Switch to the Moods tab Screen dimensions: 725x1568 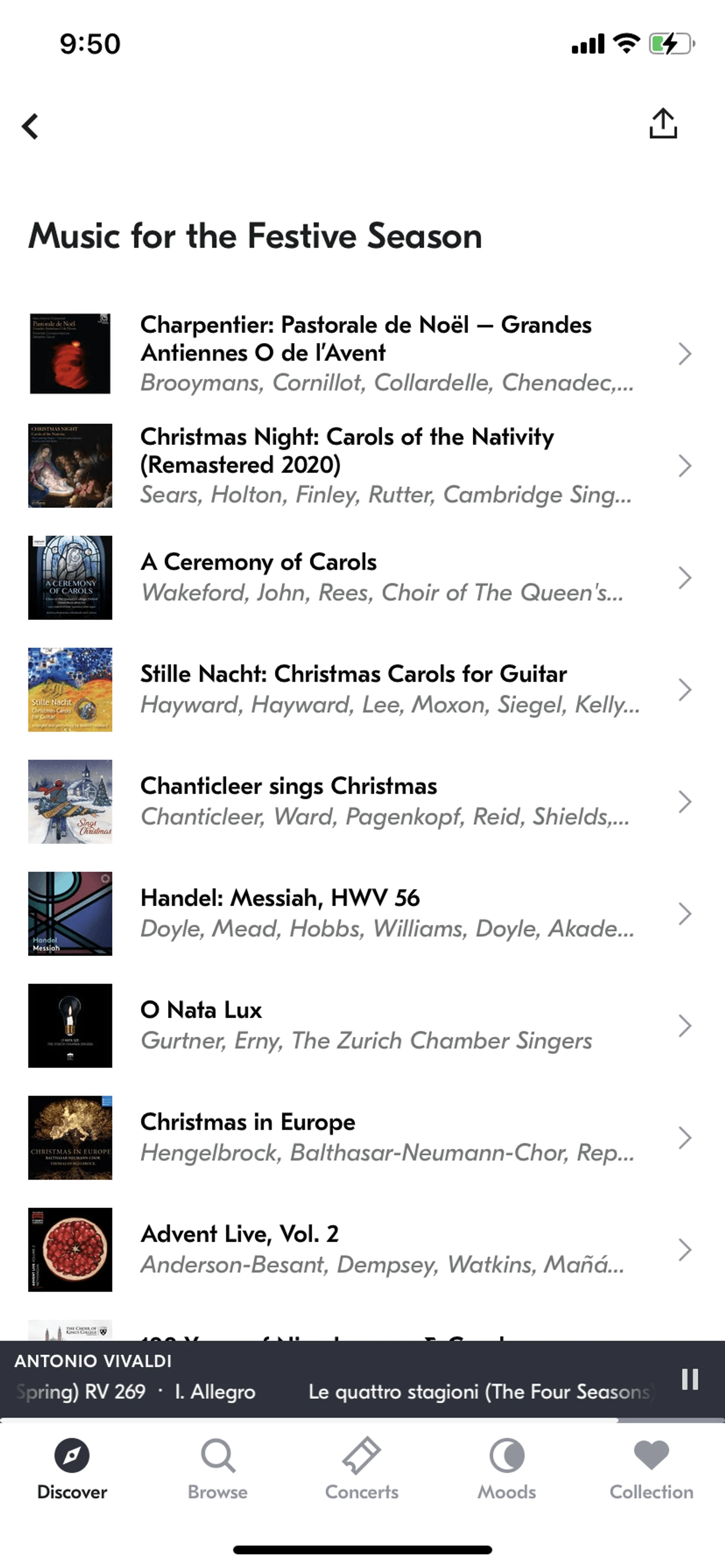506,1468
